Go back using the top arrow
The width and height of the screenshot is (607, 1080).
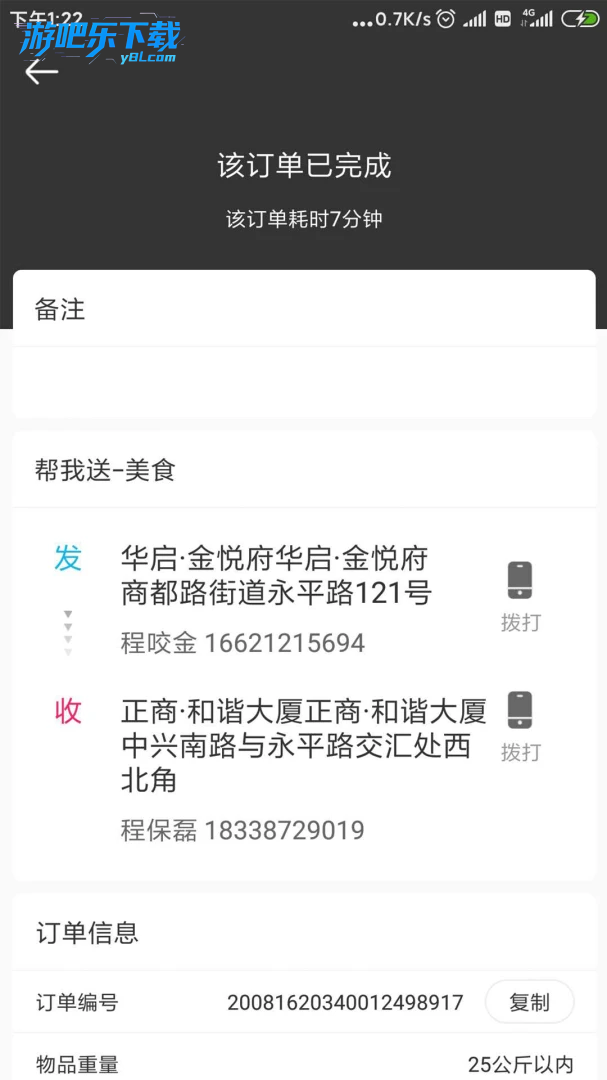41,72
